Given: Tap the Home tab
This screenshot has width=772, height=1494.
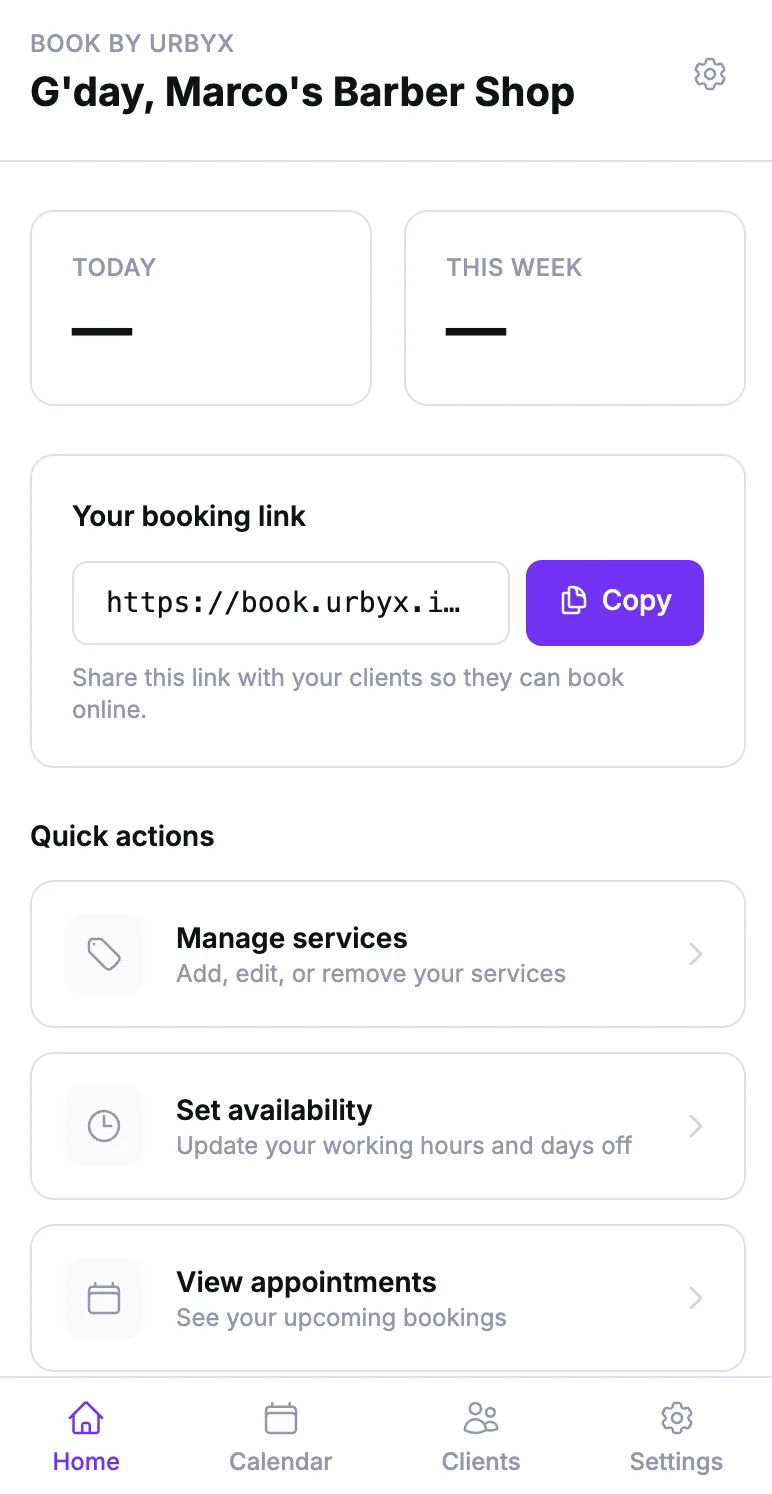Looking at the screenshot, I should pos(86,1436).
